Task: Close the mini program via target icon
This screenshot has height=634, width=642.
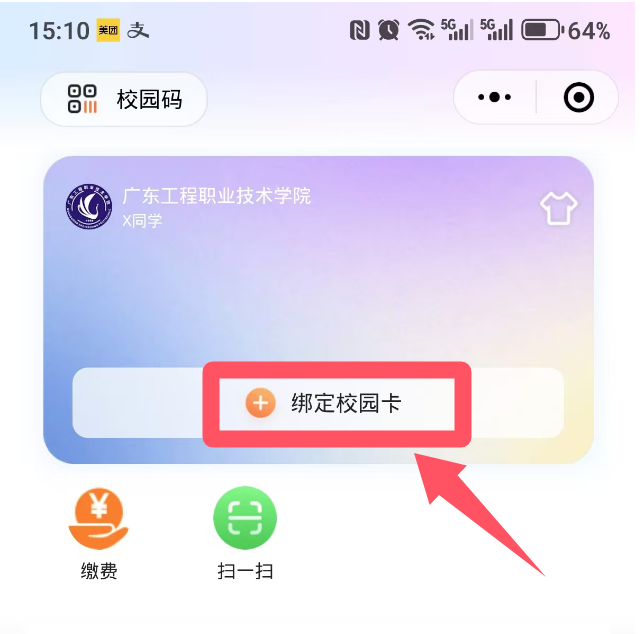Action: pyautogui.click(x=579, y=98)
